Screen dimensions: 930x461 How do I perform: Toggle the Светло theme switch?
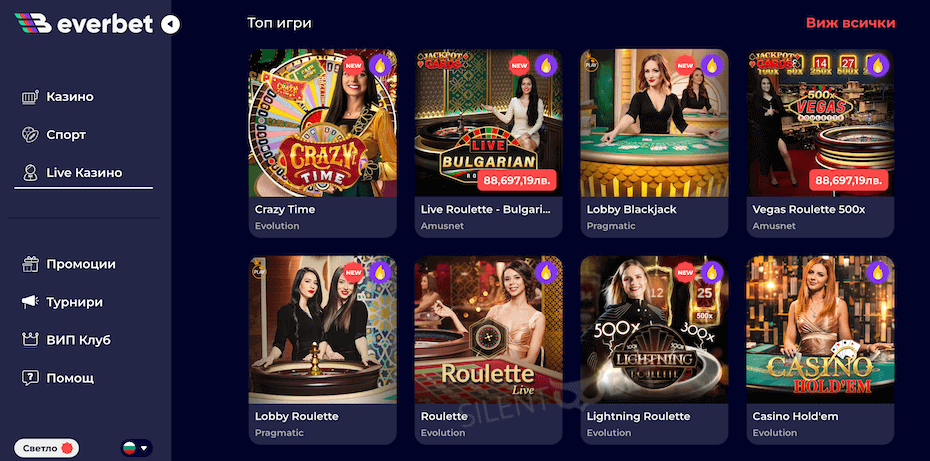pyautogui.click(x=46, y=448)
